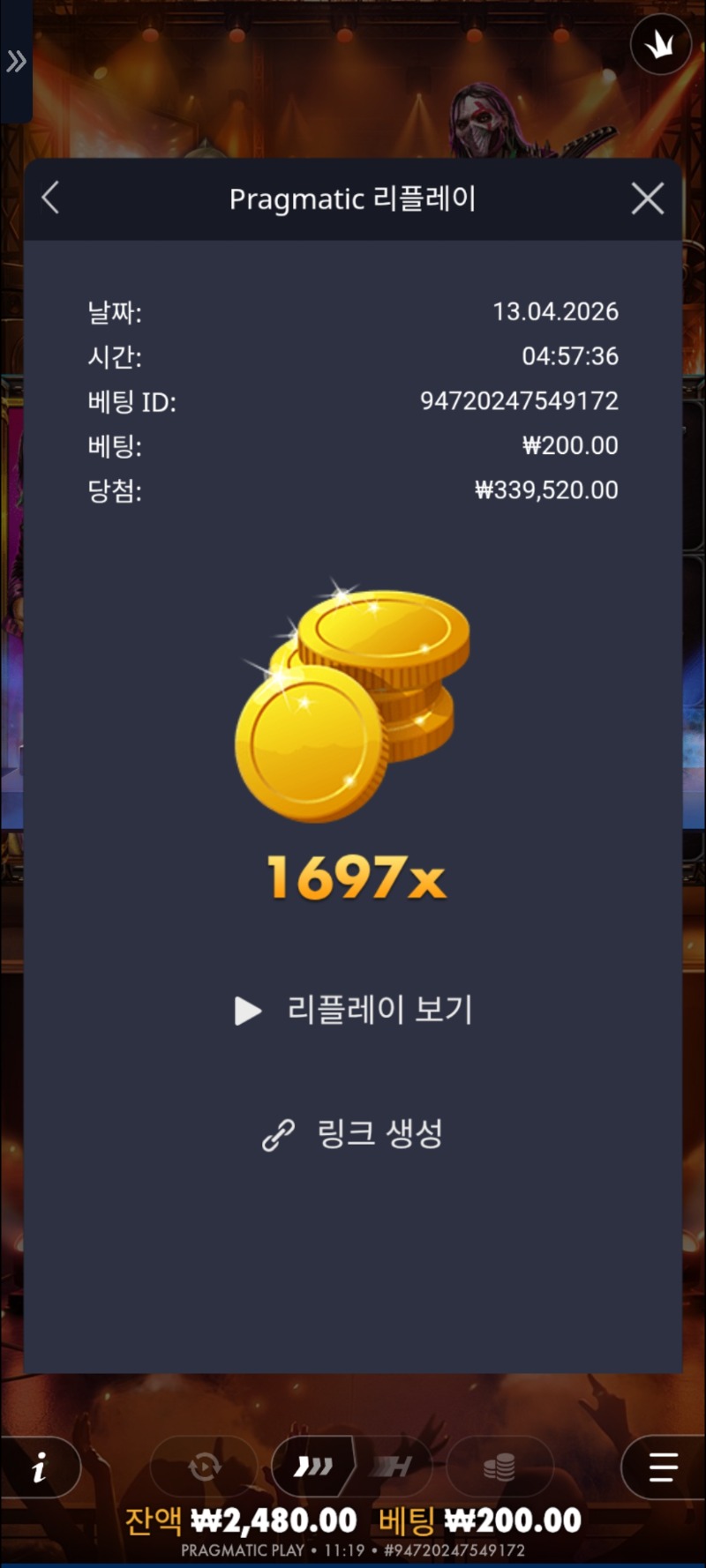Open bet settings via the coin stack icon
706x1568 pixels.
(x=499, y=1467)
